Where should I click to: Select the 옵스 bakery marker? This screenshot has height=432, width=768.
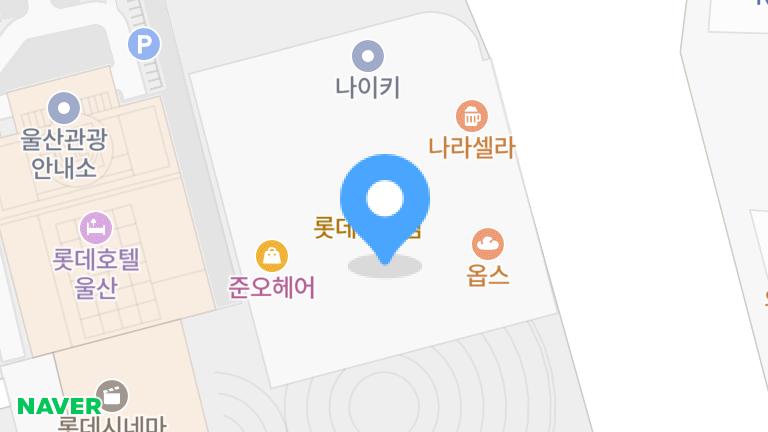tap(487, 243)
